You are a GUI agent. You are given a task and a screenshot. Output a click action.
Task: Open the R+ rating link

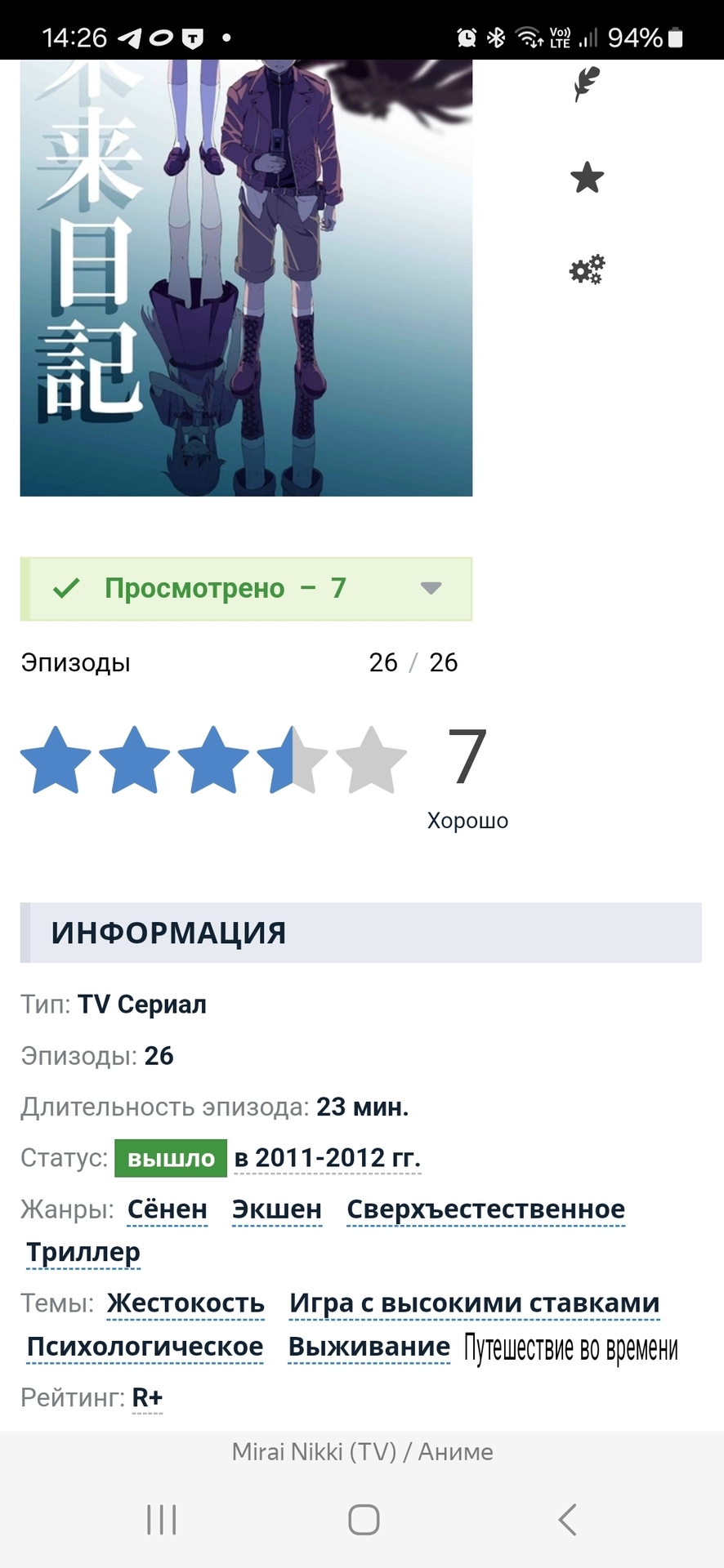click(147, 1398)
